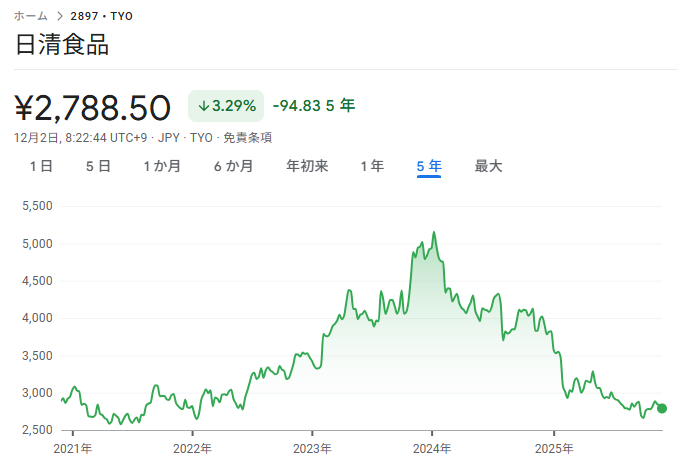677x469 pixels.
Task: Go to the ホーム breadcrumb link
Action: [x=31, y=16]
